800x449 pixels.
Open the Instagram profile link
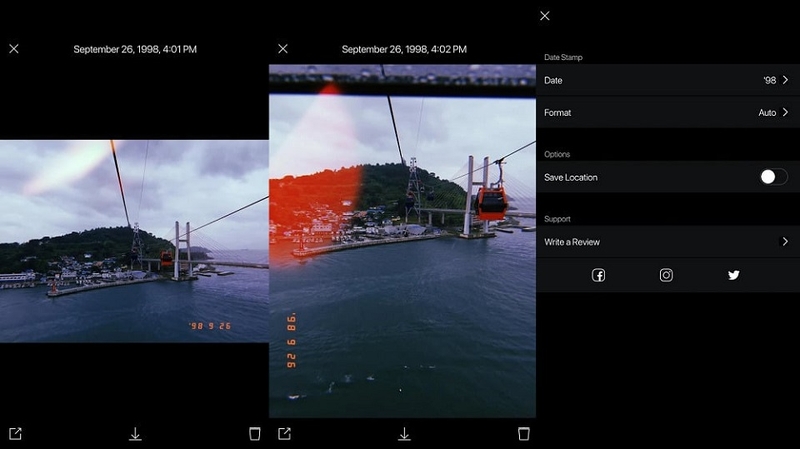(666, 276)
